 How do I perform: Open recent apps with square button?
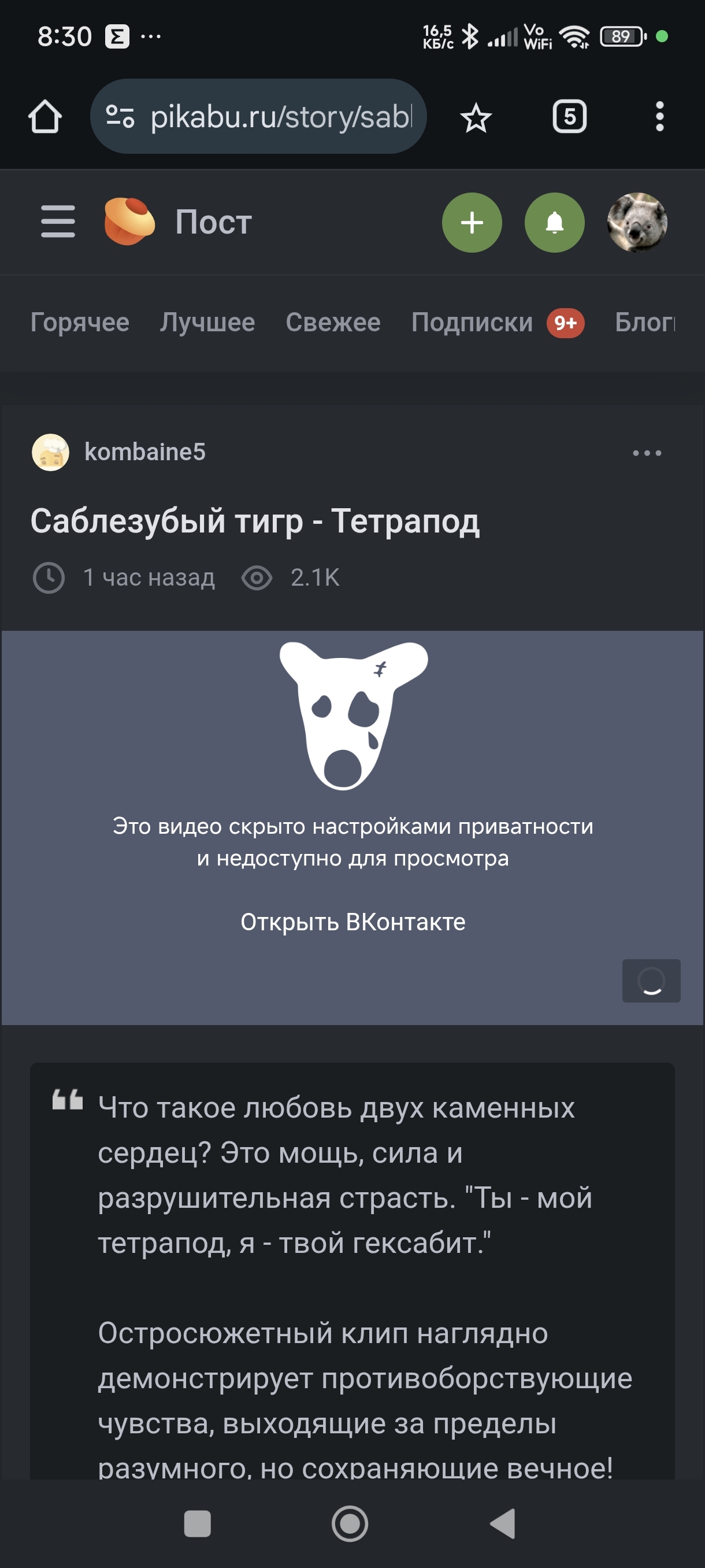point(197,1523)
